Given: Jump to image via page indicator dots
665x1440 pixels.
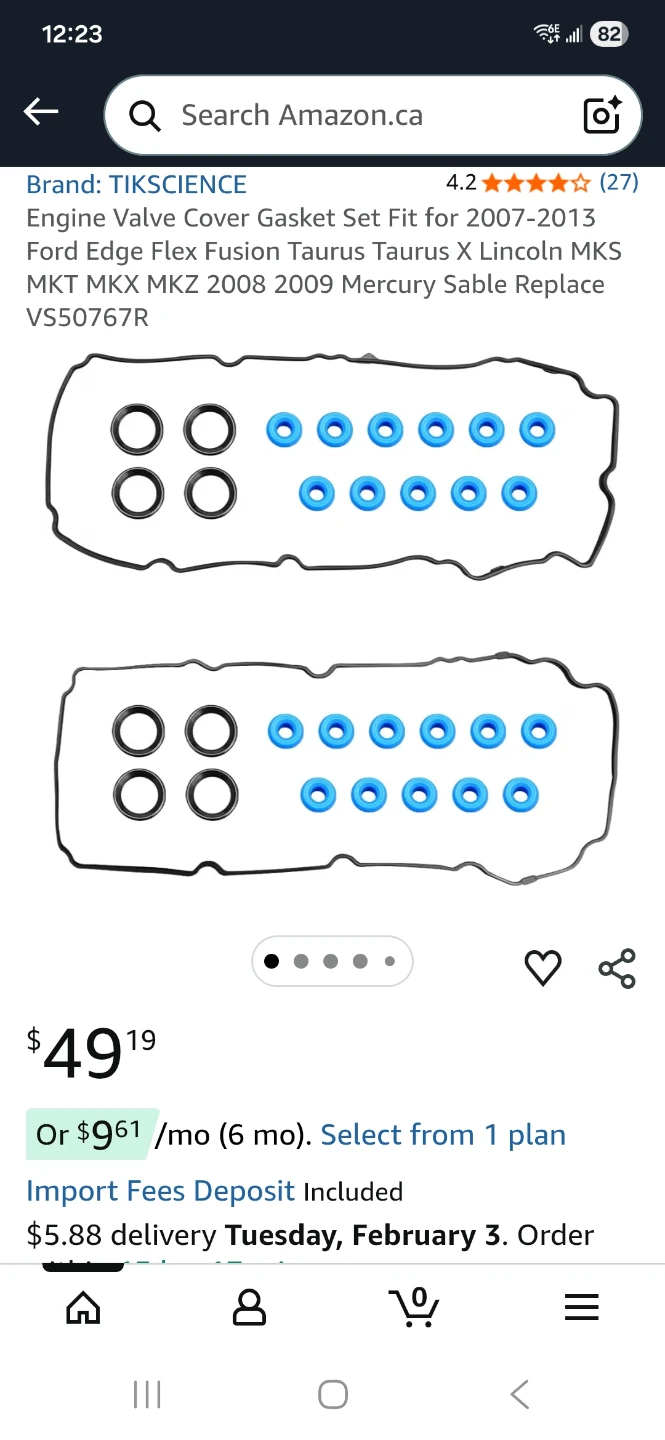Looking at the screenshot, I should [x=332, y=961].
